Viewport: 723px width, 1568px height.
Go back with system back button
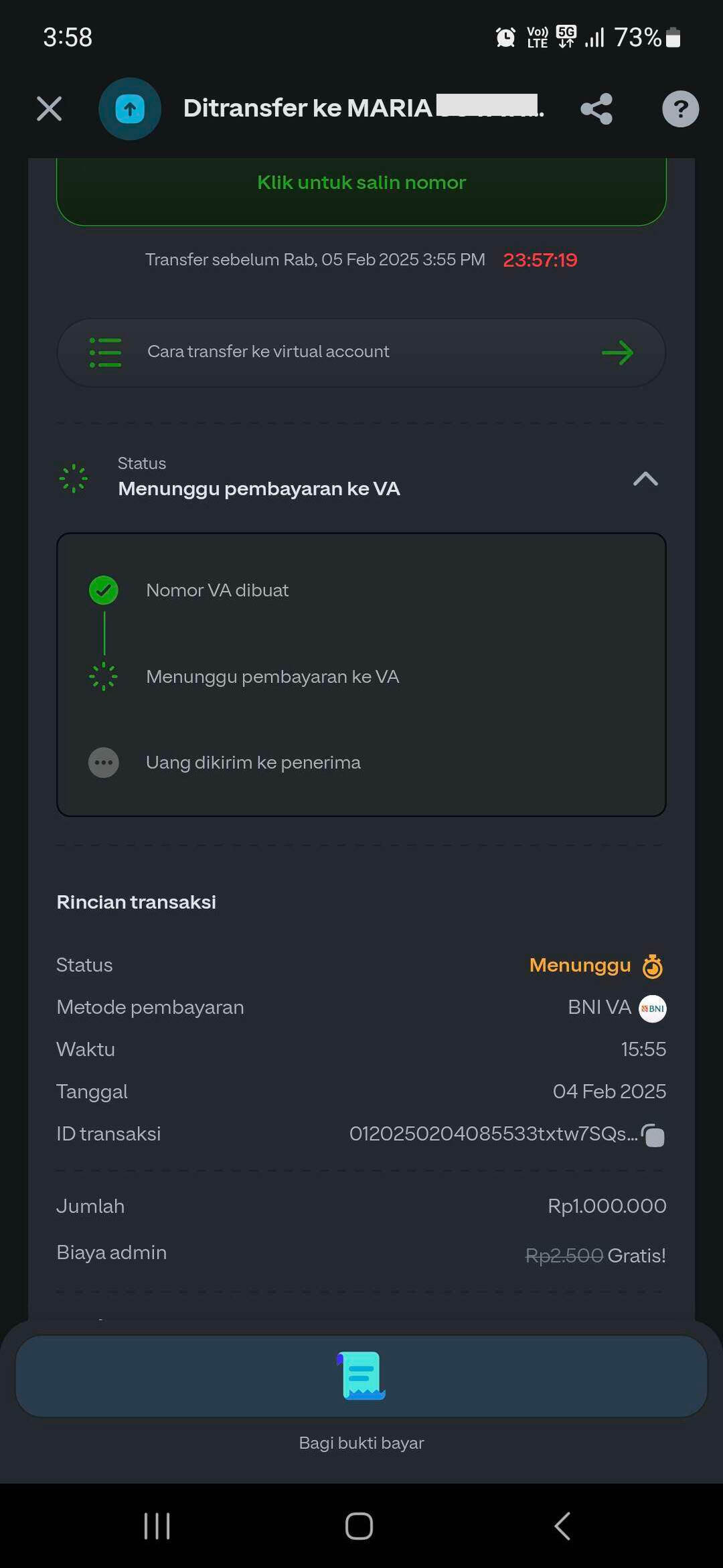point(562,1526)
